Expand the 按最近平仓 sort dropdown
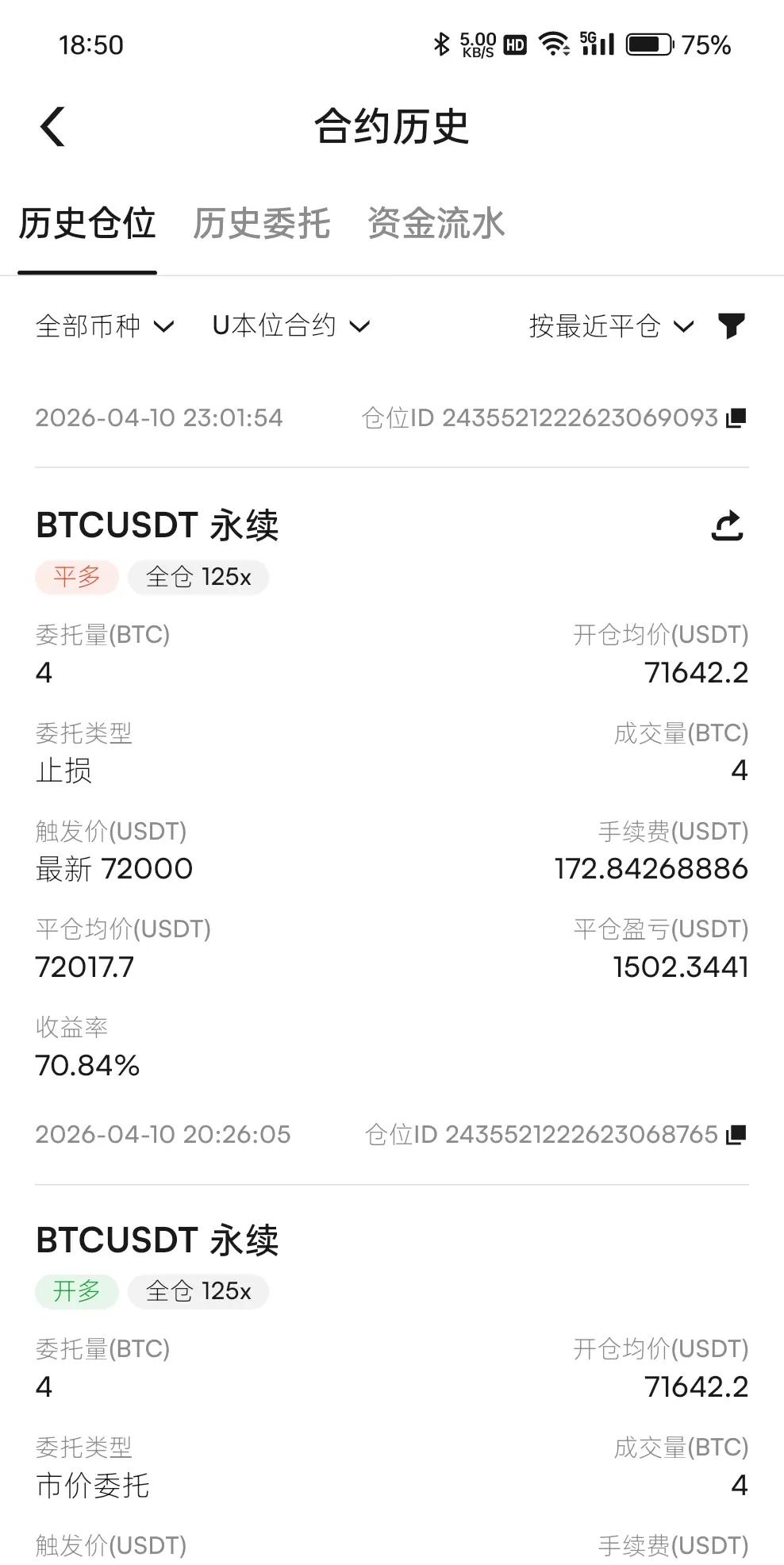Image resolution: width=784 pixels, height=1565 pixels. click(x=612, y=326)
